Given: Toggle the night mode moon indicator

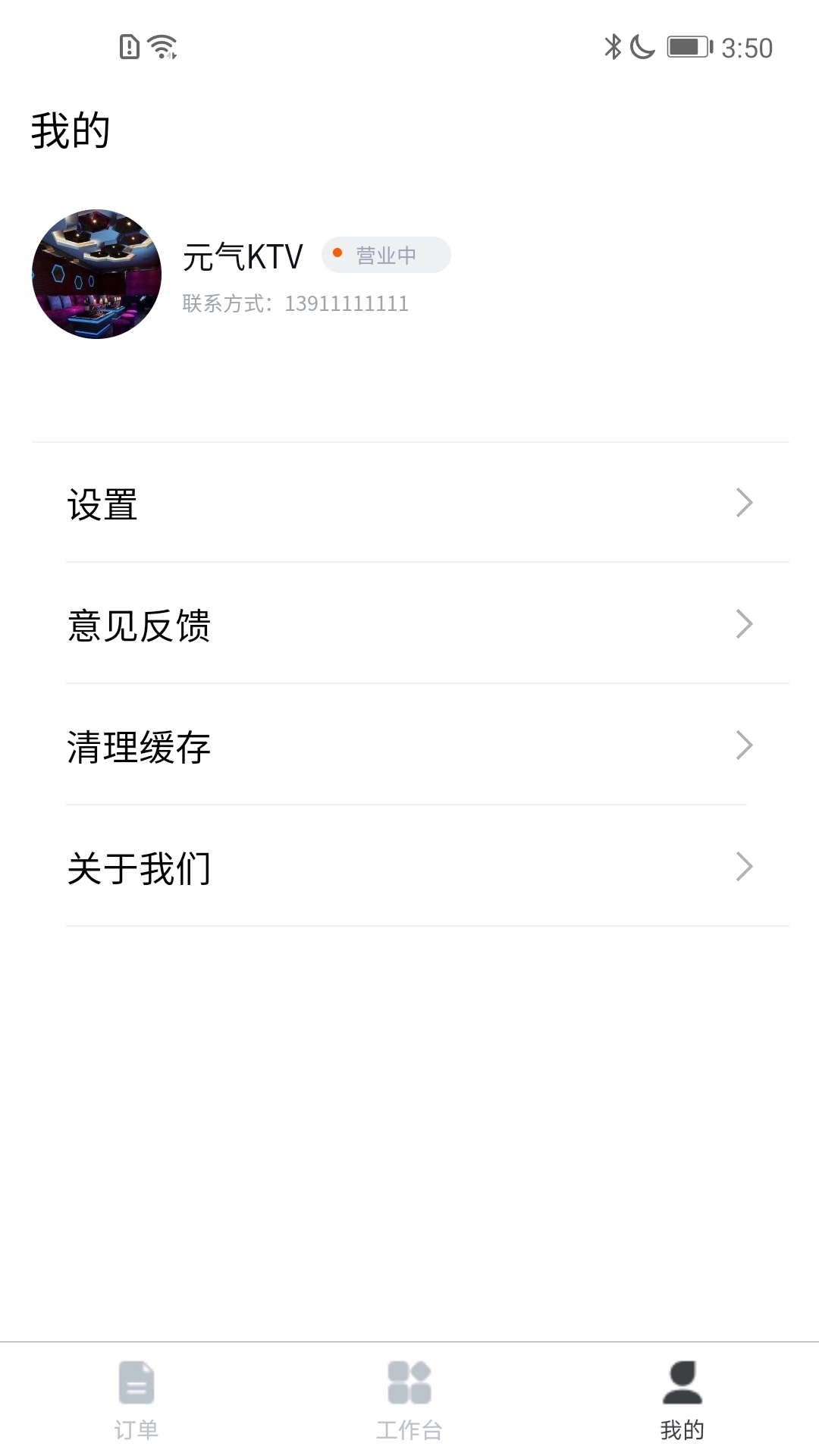Looking at the screenshot, I should pyautogui.click(x=641, y=47).
